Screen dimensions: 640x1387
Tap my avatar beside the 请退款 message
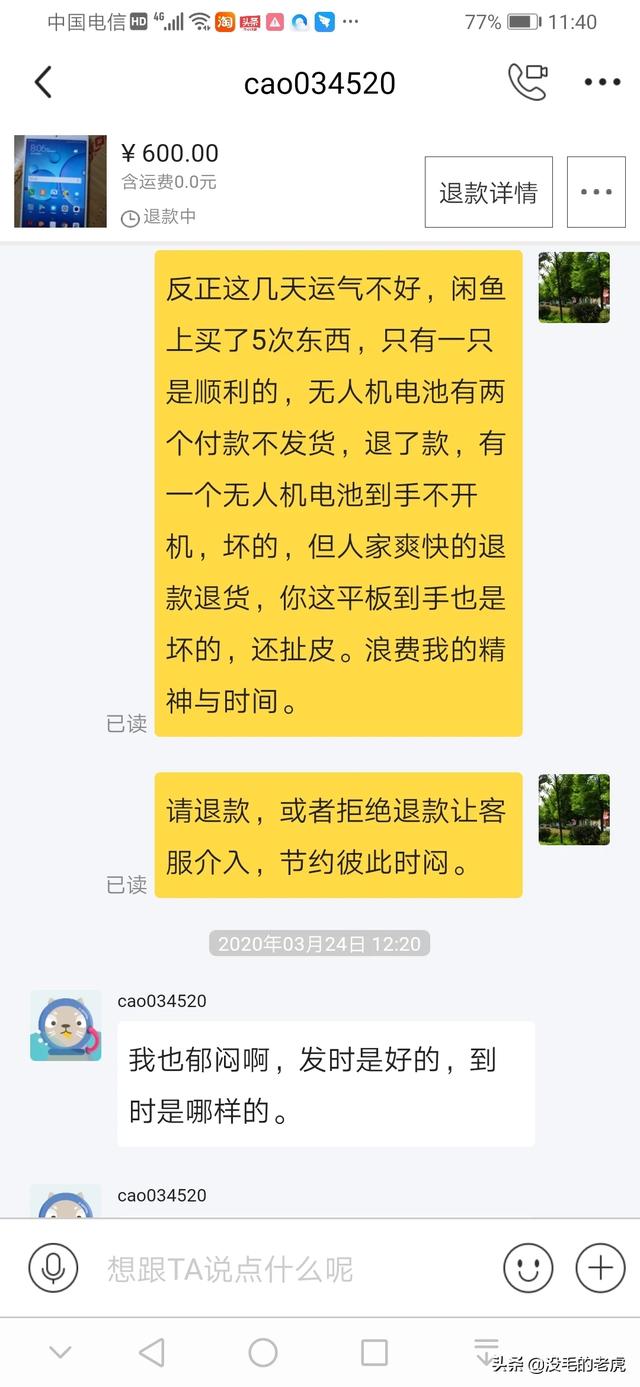coord(574,809)
